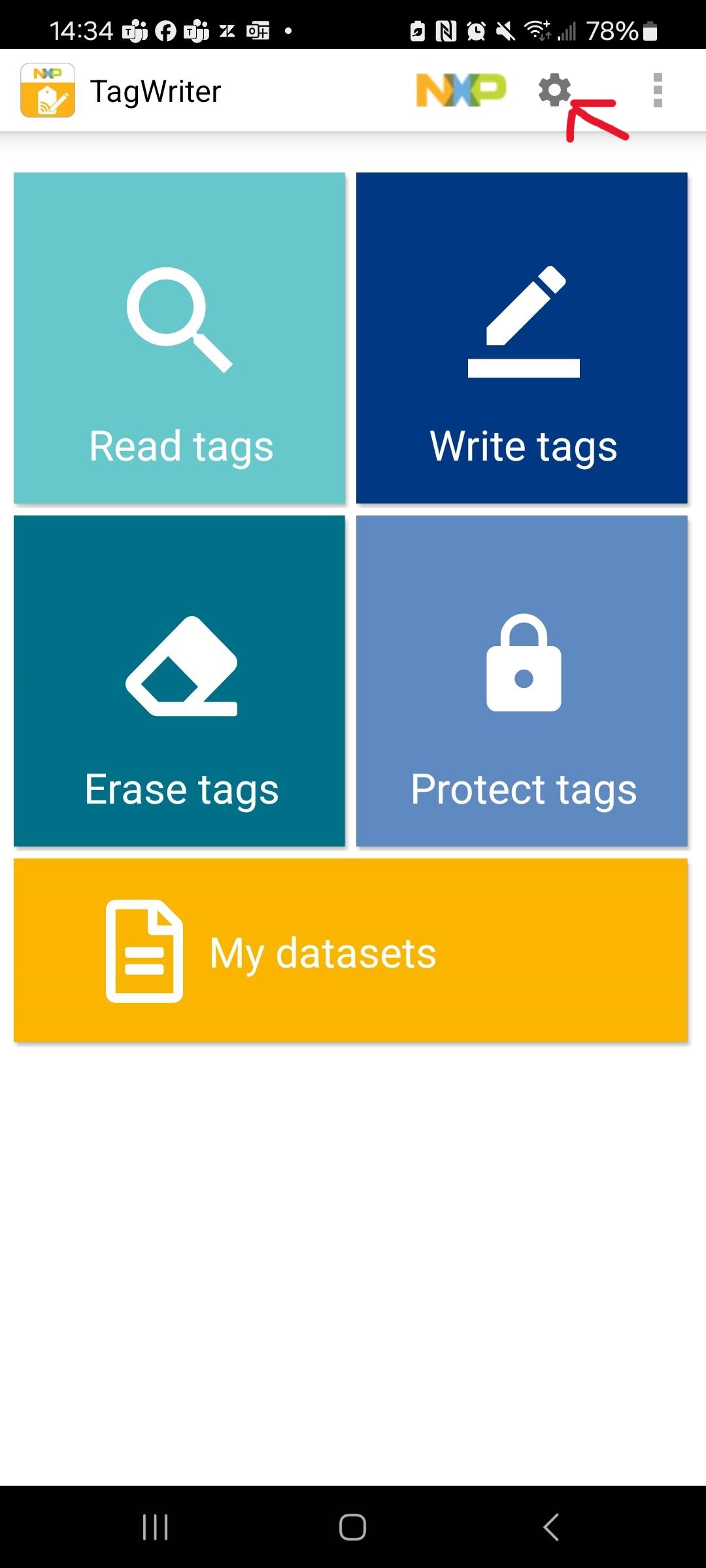The height and width of the screenshot is (1568, 706).
Task: Select the Write tags tile
Action: click(522, 338)
